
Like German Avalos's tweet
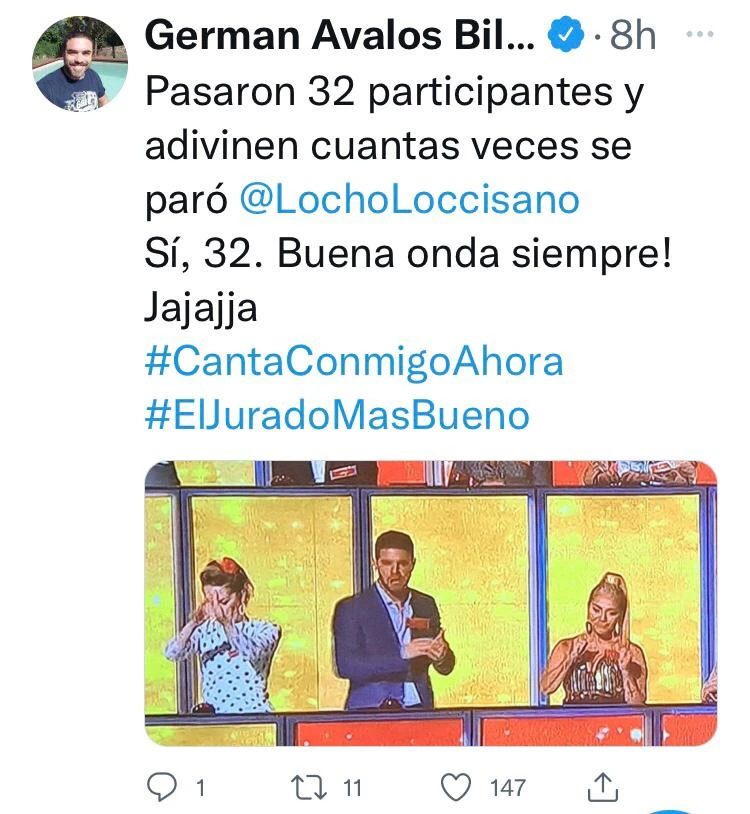456,788
